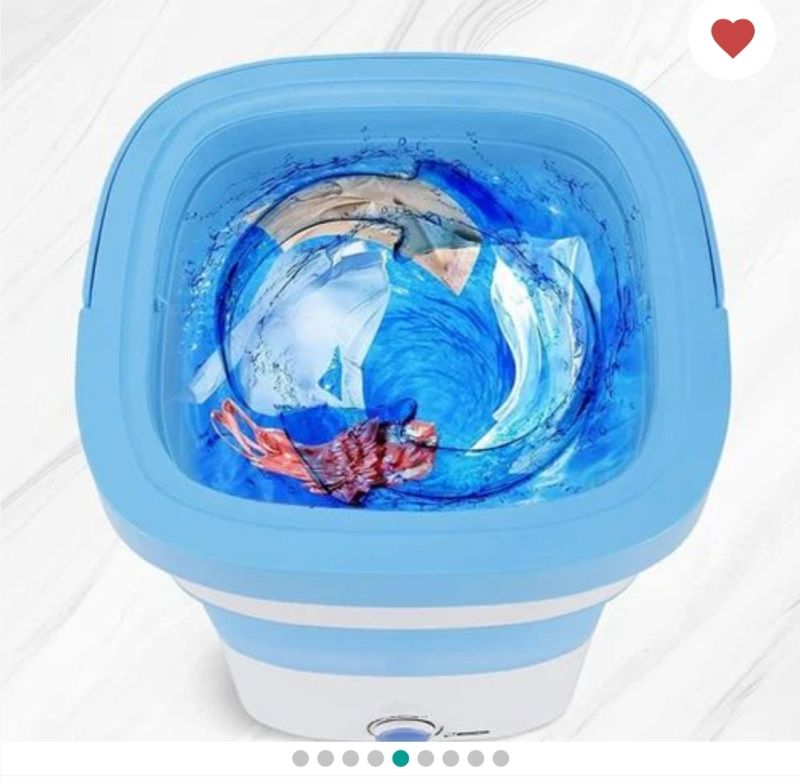Jump to the first image via the page dots

[x=300, y=758]
